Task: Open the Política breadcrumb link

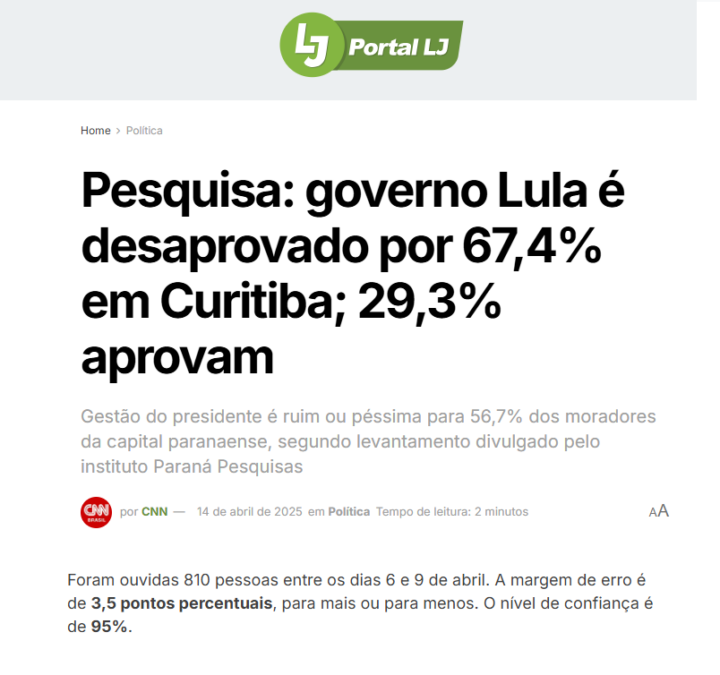Action: tap(144, 131)
